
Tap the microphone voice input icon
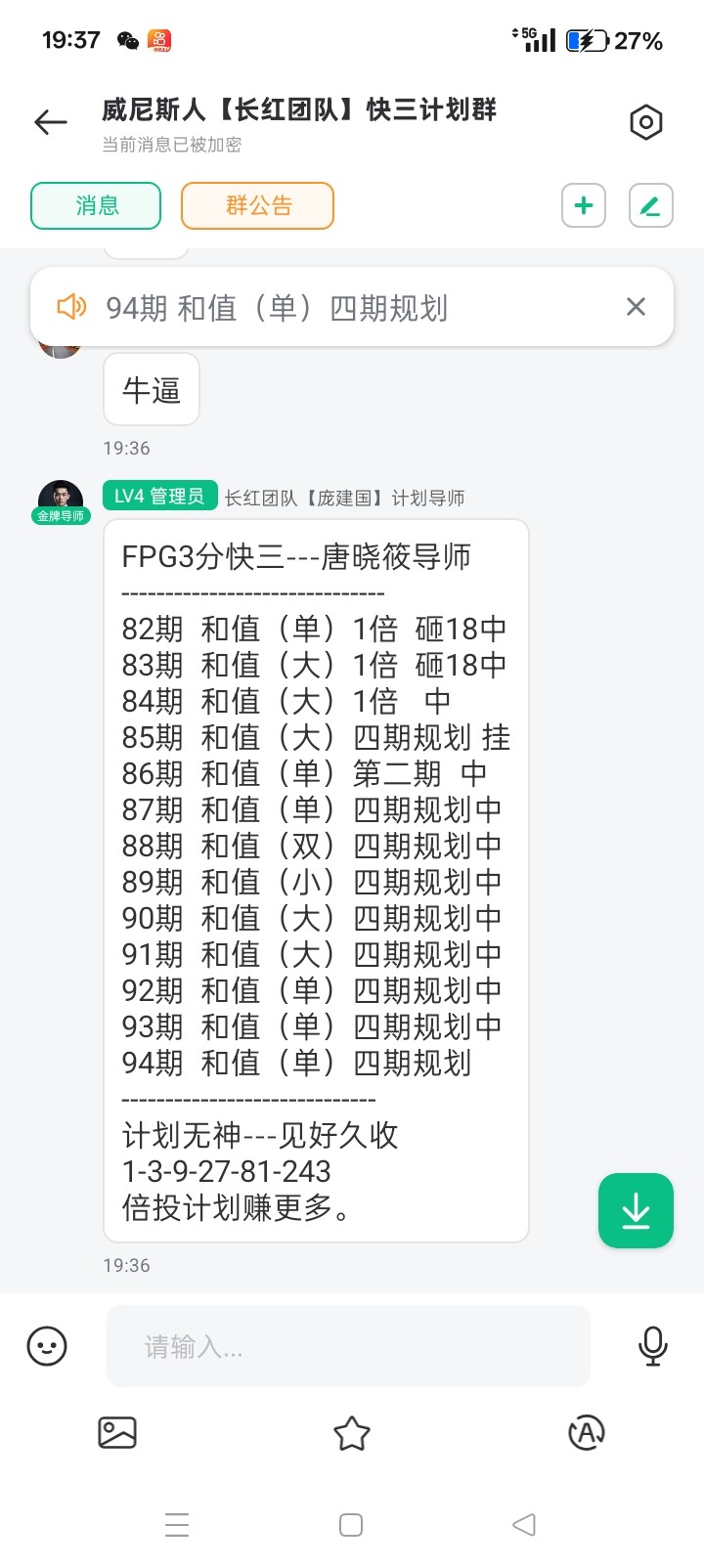point(652,1346)
